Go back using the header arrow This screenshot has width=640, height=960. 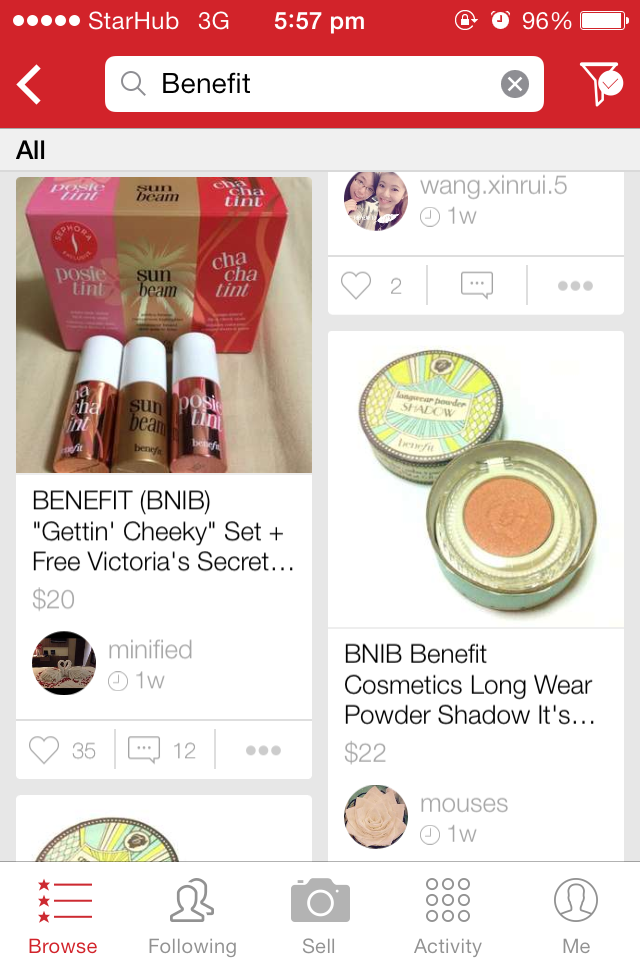coord(30,85)
